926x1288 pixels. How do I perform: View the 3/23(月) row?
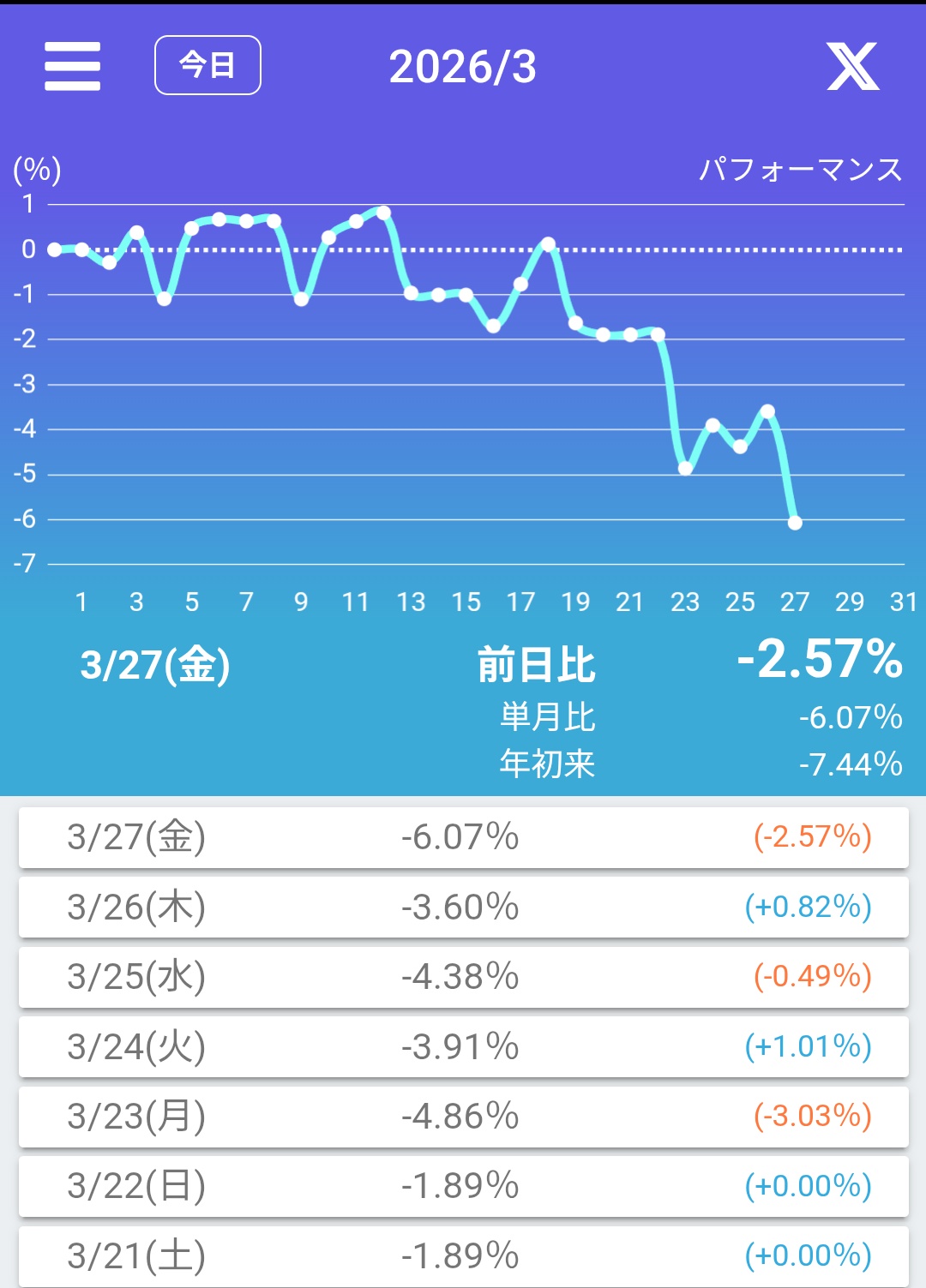pyautogui.click(x=463, y=1117)
